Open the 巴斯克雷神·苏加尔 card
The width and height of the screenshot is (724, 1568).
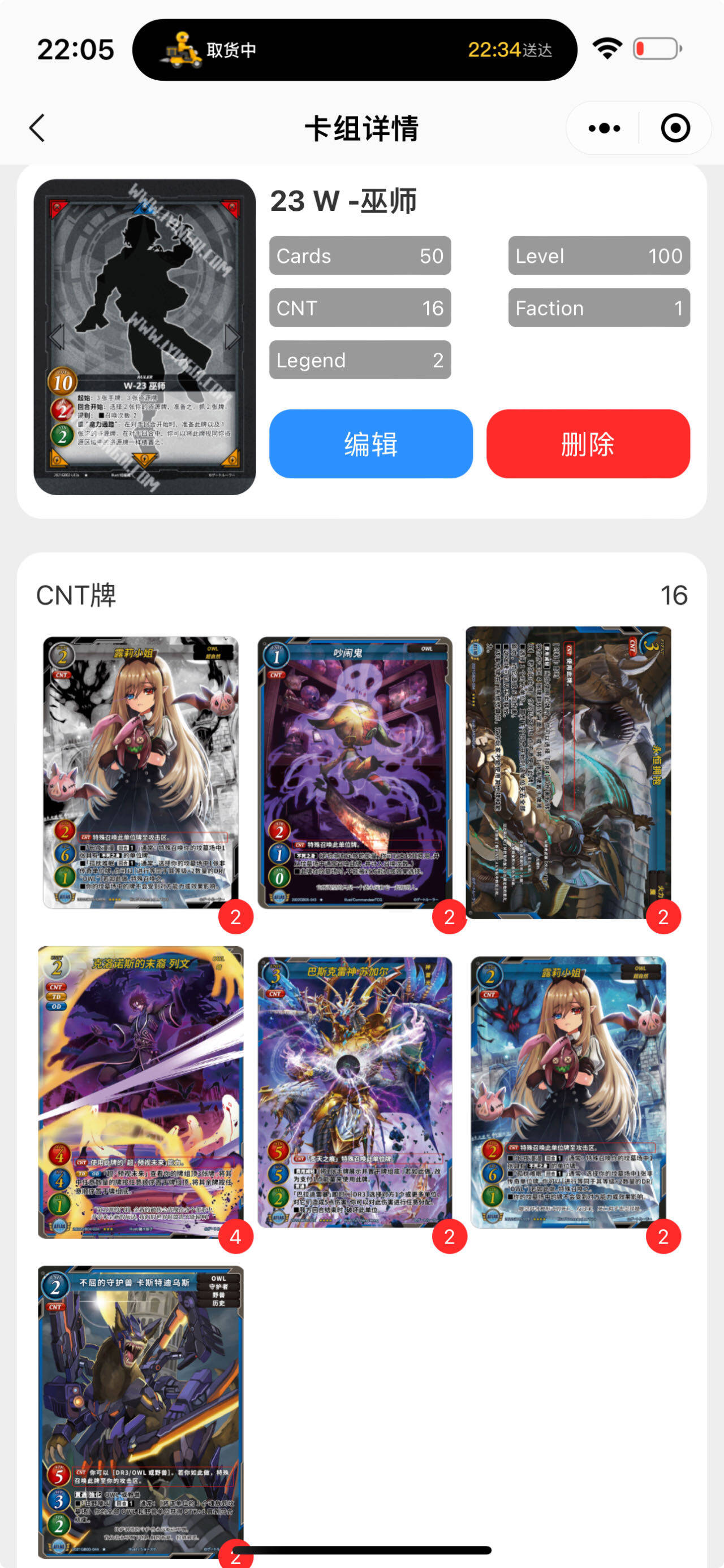(x=355, y=1091)
